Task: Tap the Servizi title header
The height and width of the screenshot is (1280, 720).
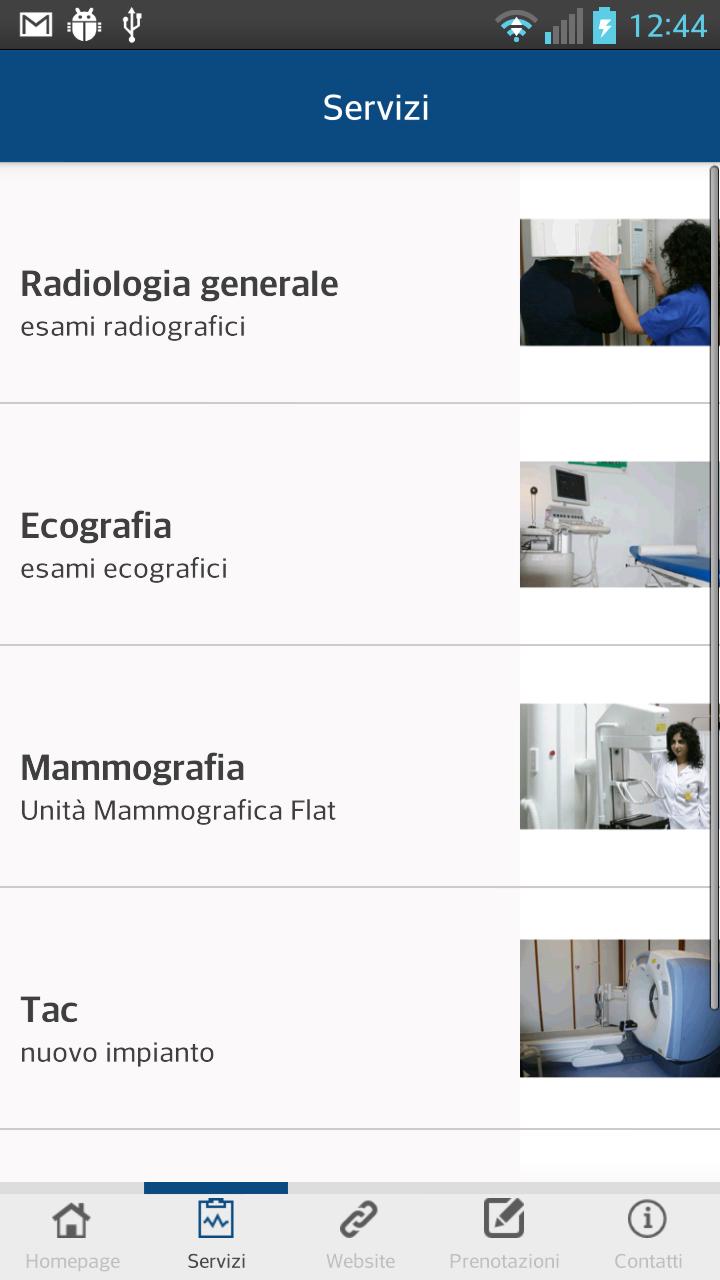Action: [x=374, y=105]
